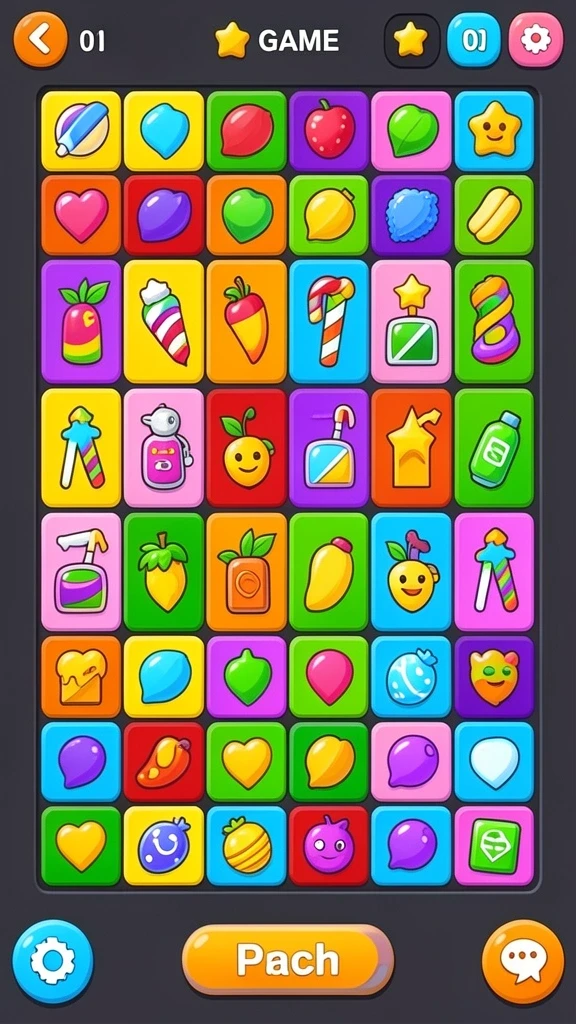Choose the candy cane tile
576x1024 pixels.
tap(329, 321)
